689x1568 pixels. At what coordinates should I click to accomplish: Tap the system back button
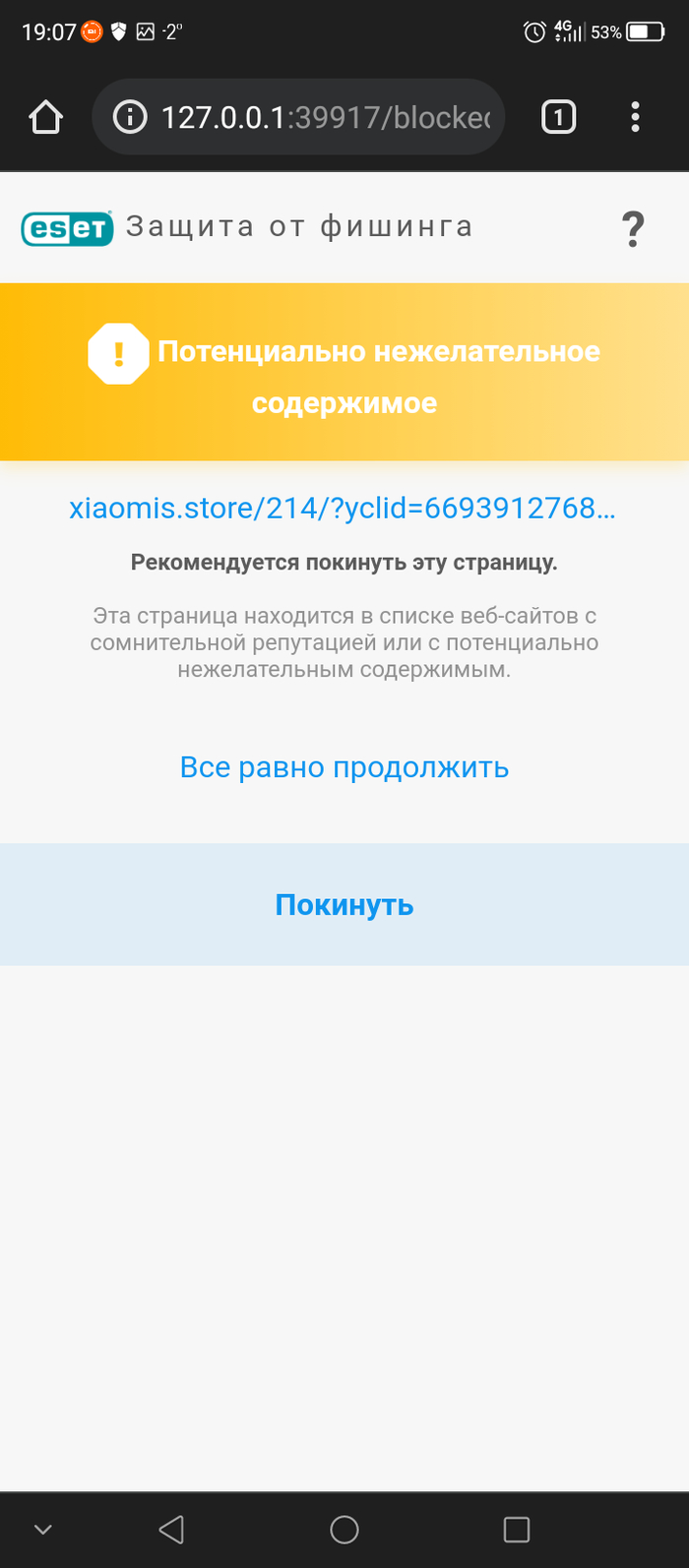point(171,1529)
